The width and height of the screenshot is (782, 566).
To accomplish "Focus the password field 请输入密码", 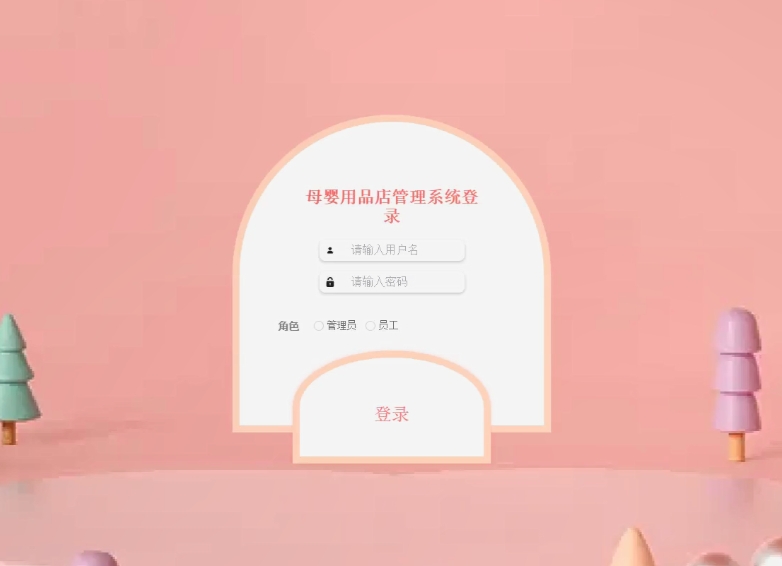I will click(400, 282).
